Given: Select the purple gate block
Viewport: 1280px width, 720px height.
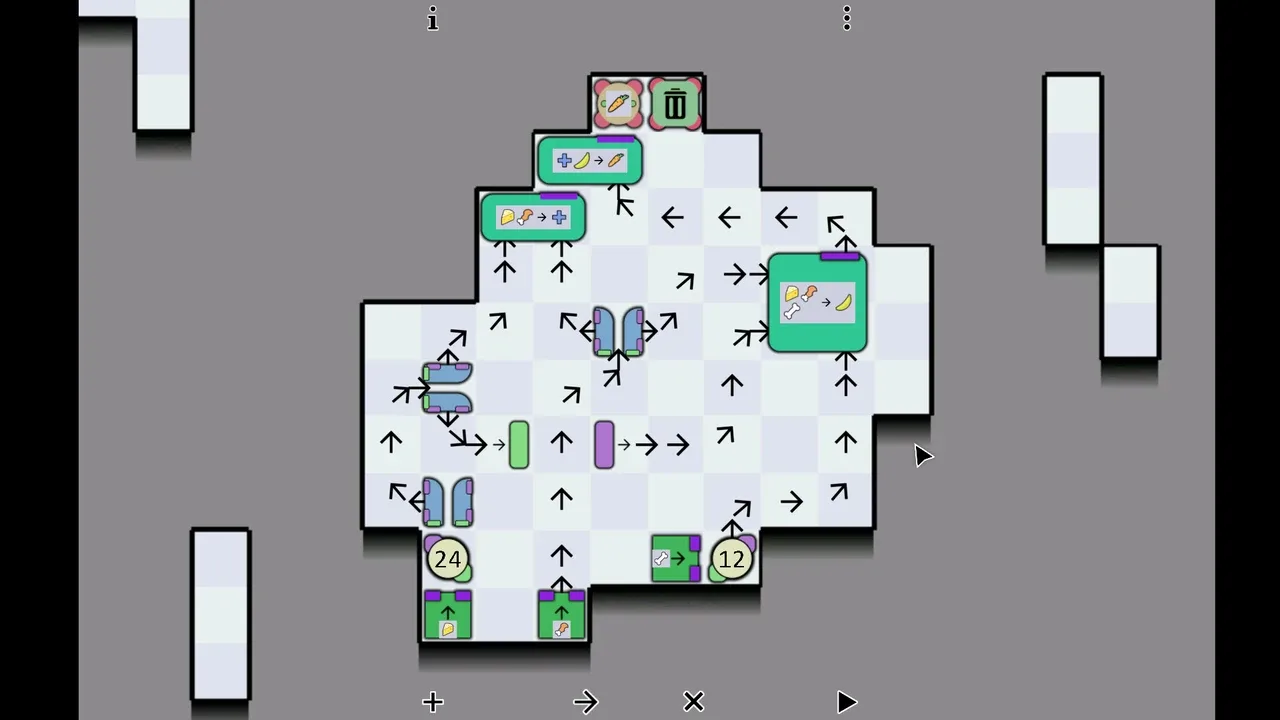Looking at the screenshot, I should point(604,445).
